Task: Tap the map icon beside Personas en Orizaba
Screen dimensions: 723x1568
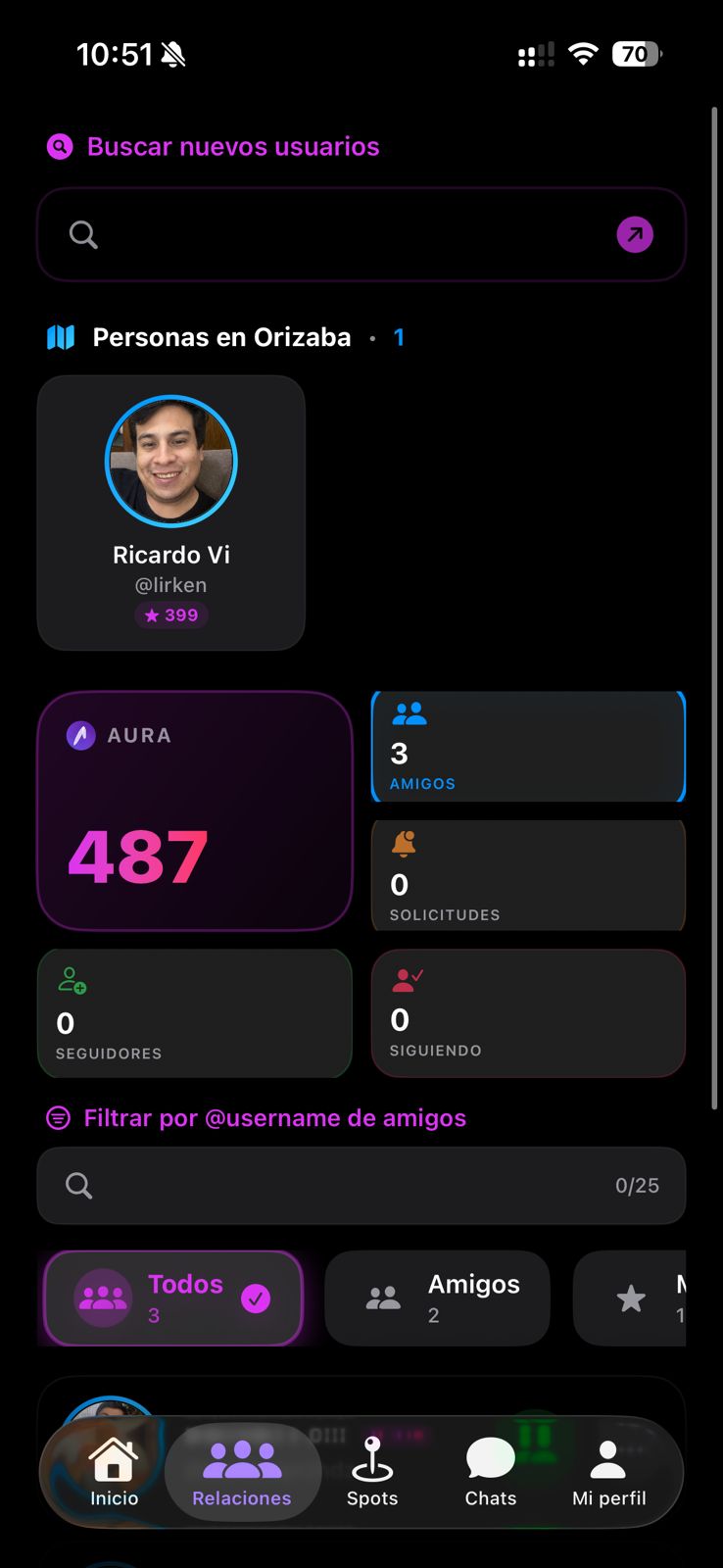Action: pyautogui.click(x=61, y=336)
